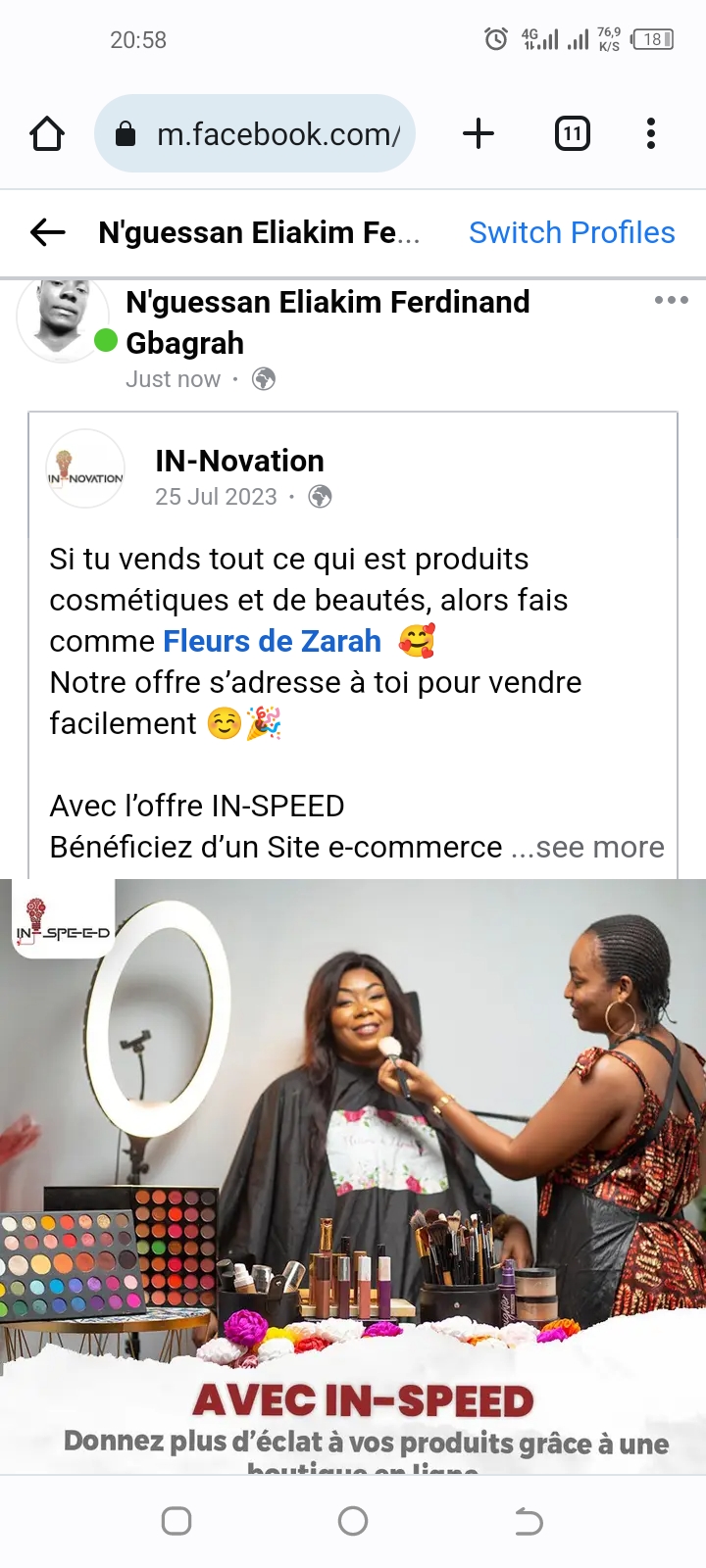
Task: Tap the m.facebook.com address bar
Action: click(255, 133)
